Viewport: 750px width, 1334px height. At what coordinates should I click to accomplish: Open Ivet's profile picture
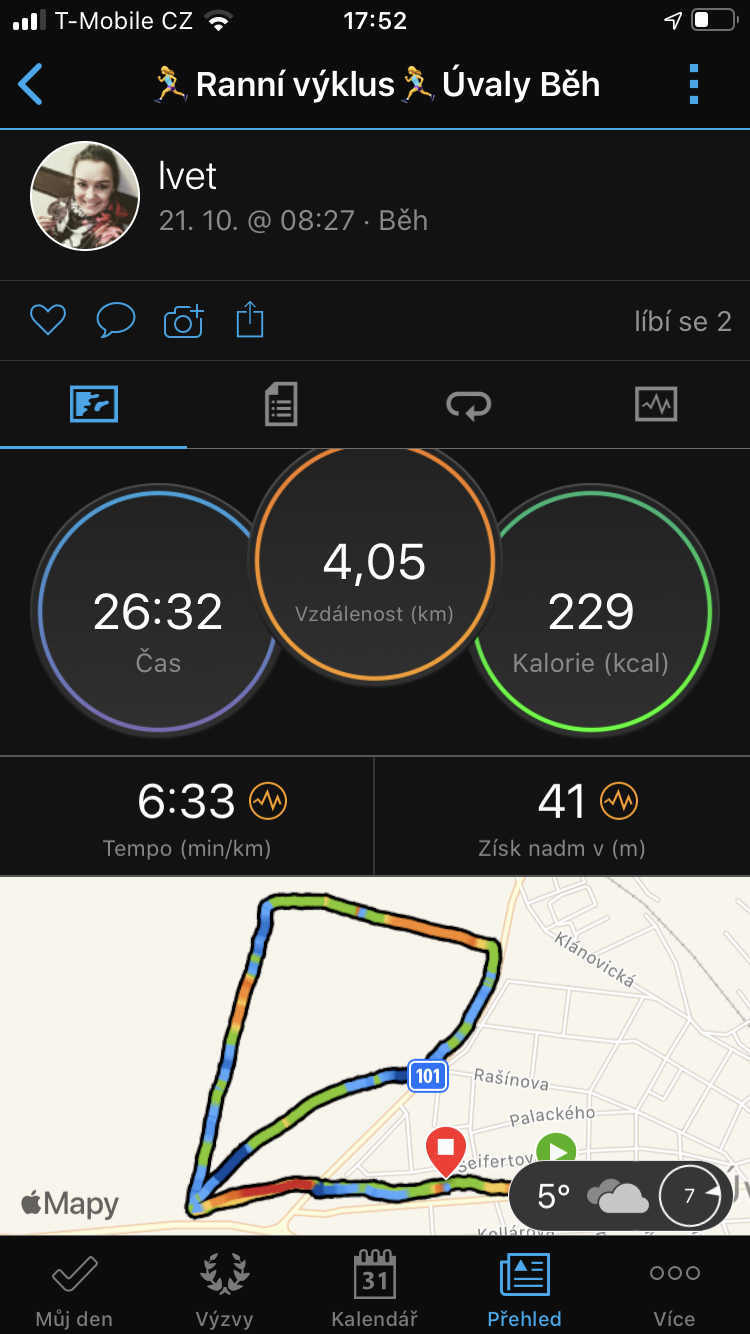point(84,195)
